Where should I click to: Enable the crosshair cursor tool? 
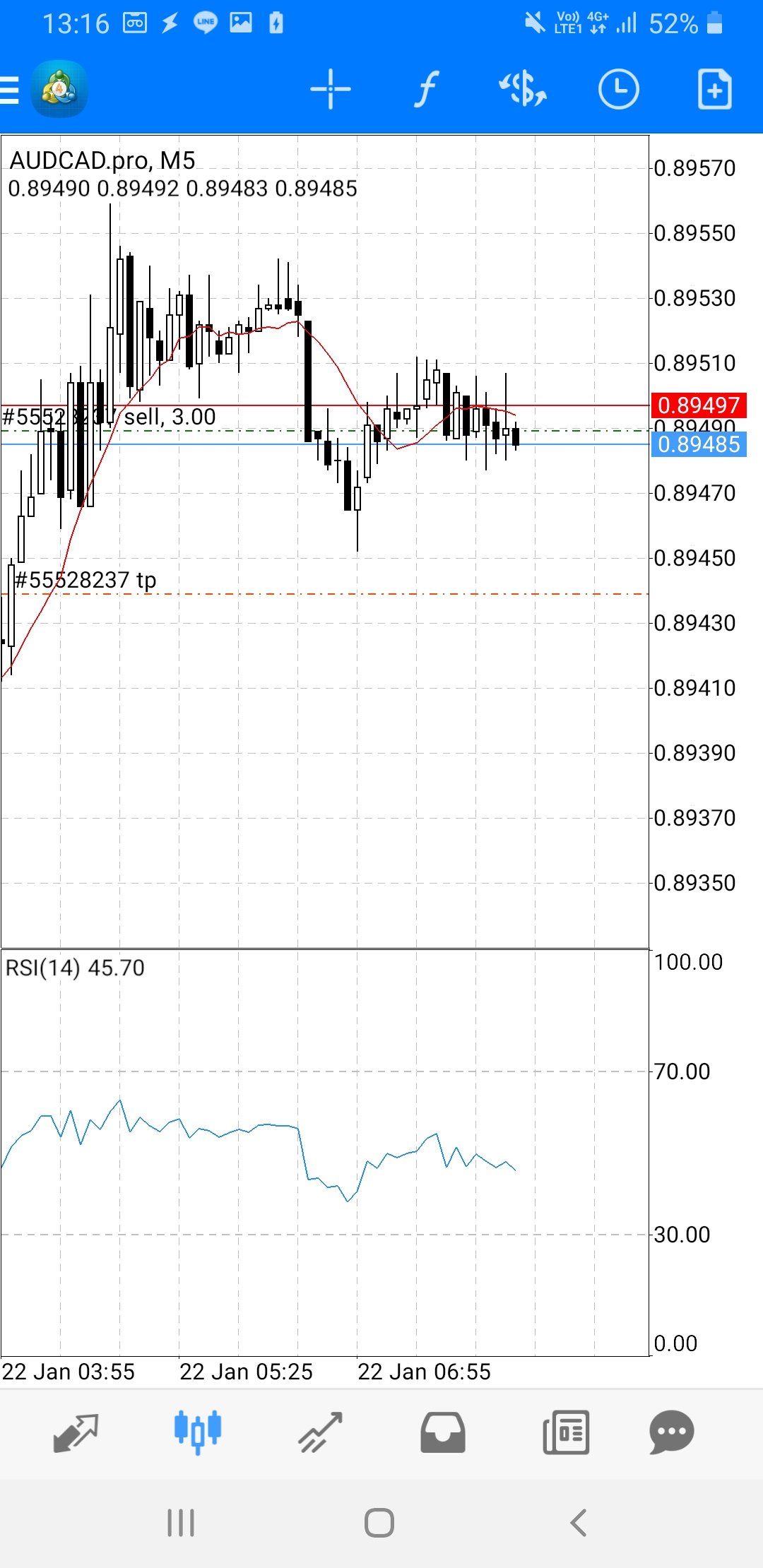(x=331, y=90)
